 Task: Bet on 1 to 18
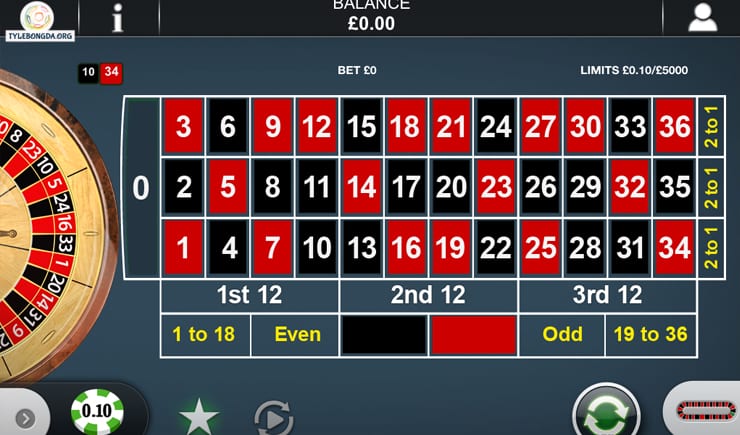tap(204, 334)
